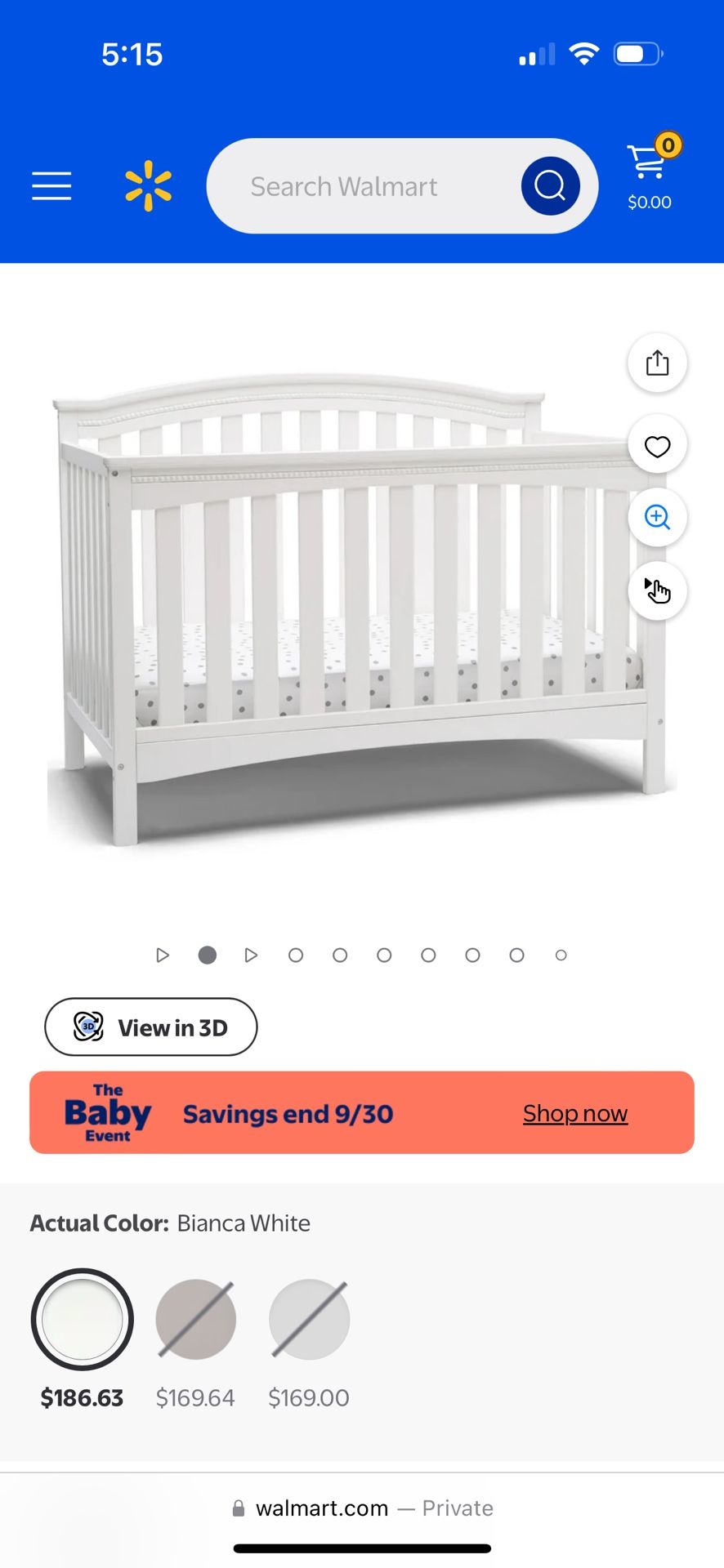Tap the walmart.com address bar
The width and height of the screenshot is (724, 1568).
pos(362,1508)
